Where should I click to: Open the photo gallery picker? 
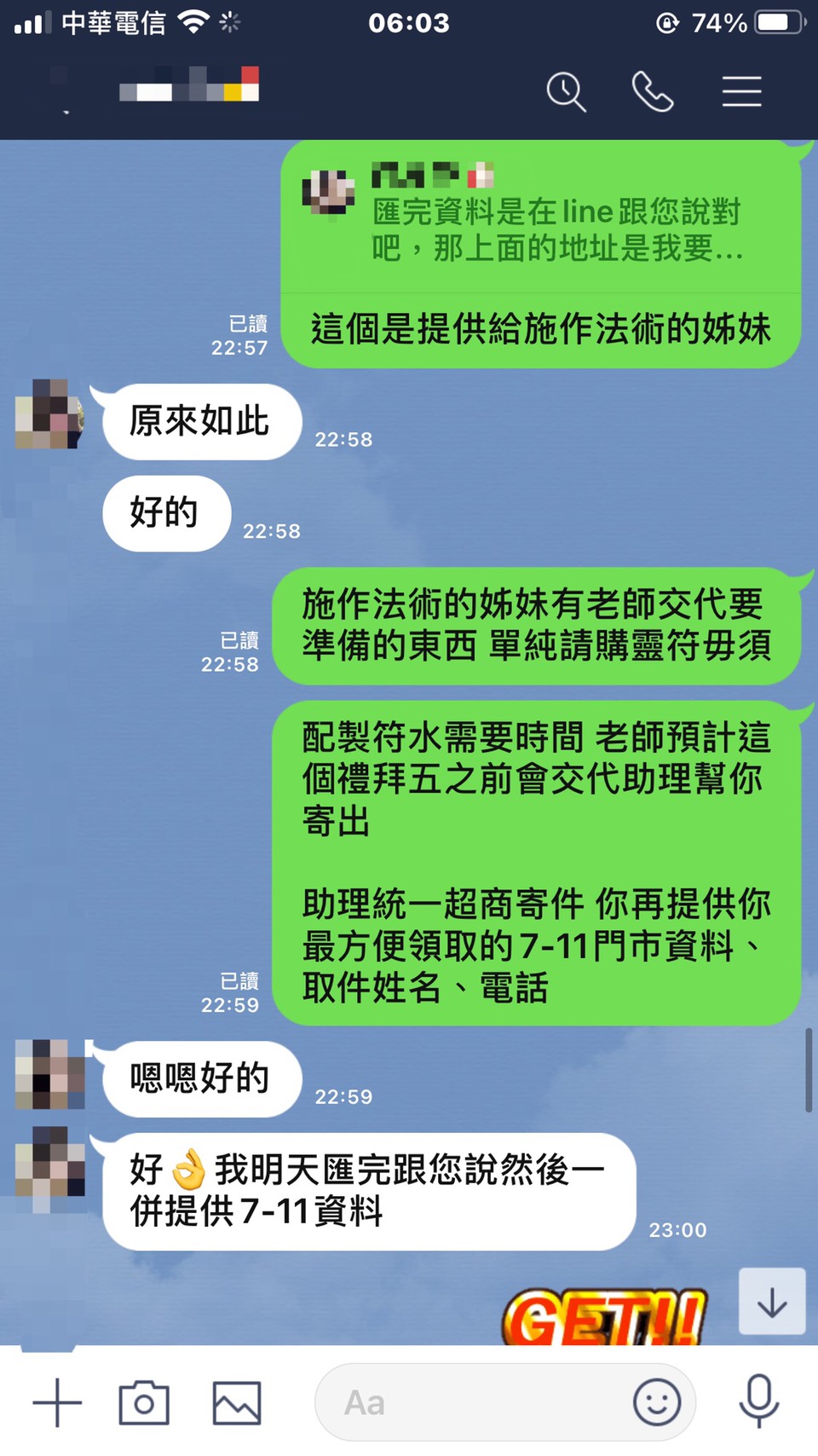[x=236, y=1402]
